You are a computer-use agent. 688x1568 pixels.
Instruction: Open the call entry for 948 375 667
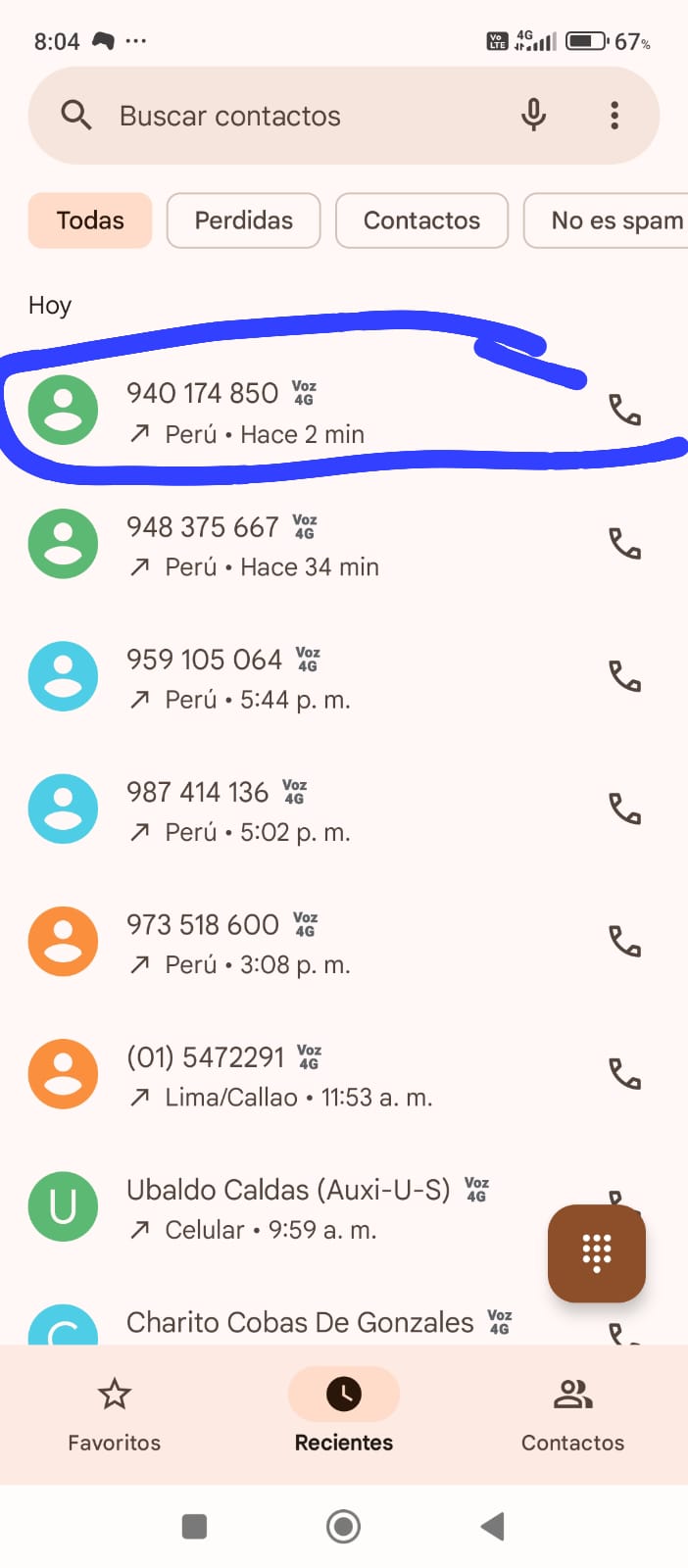[294, 545]
